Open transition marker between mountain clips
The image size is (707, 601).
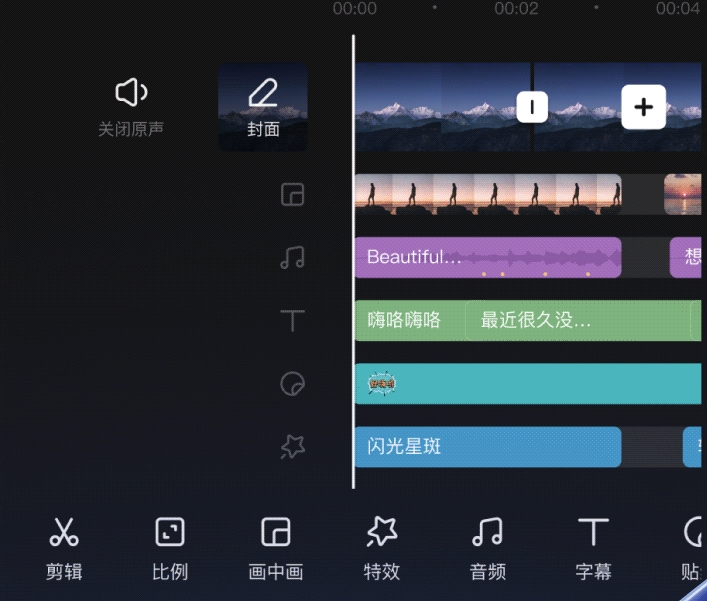532,107
